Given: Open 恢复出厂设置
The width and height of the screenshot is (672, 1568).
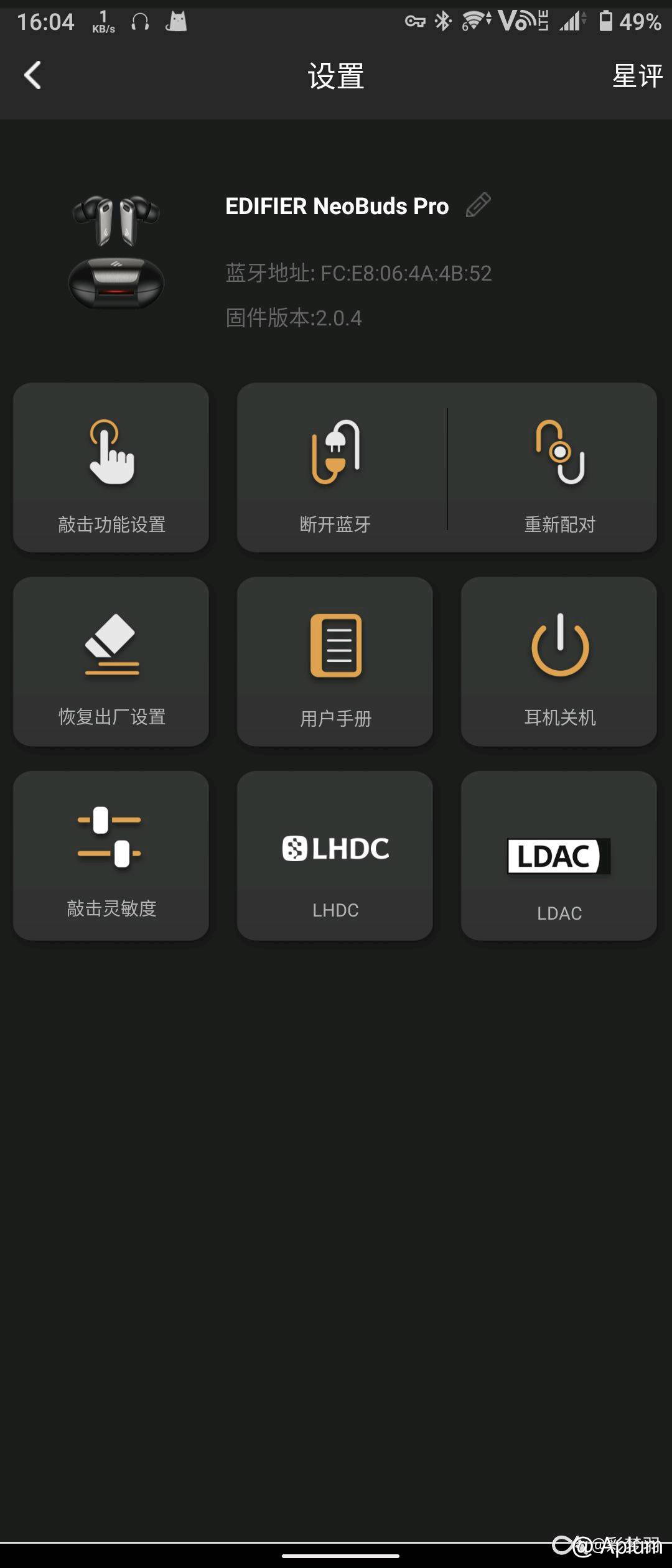Looking at the screenshot, I should click(111, 662).
